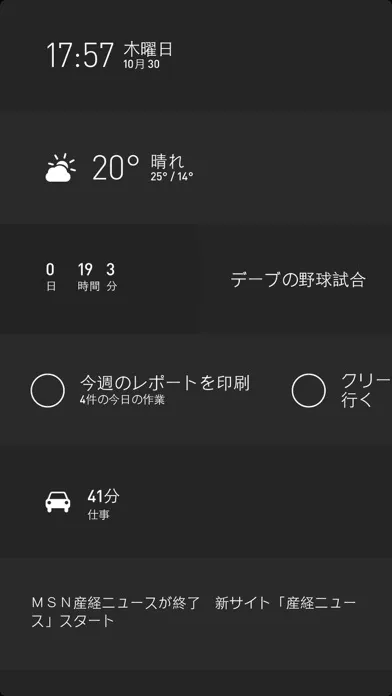
Task: Read the MSN産経ニュース headline
Action: (x=194, y=612)
